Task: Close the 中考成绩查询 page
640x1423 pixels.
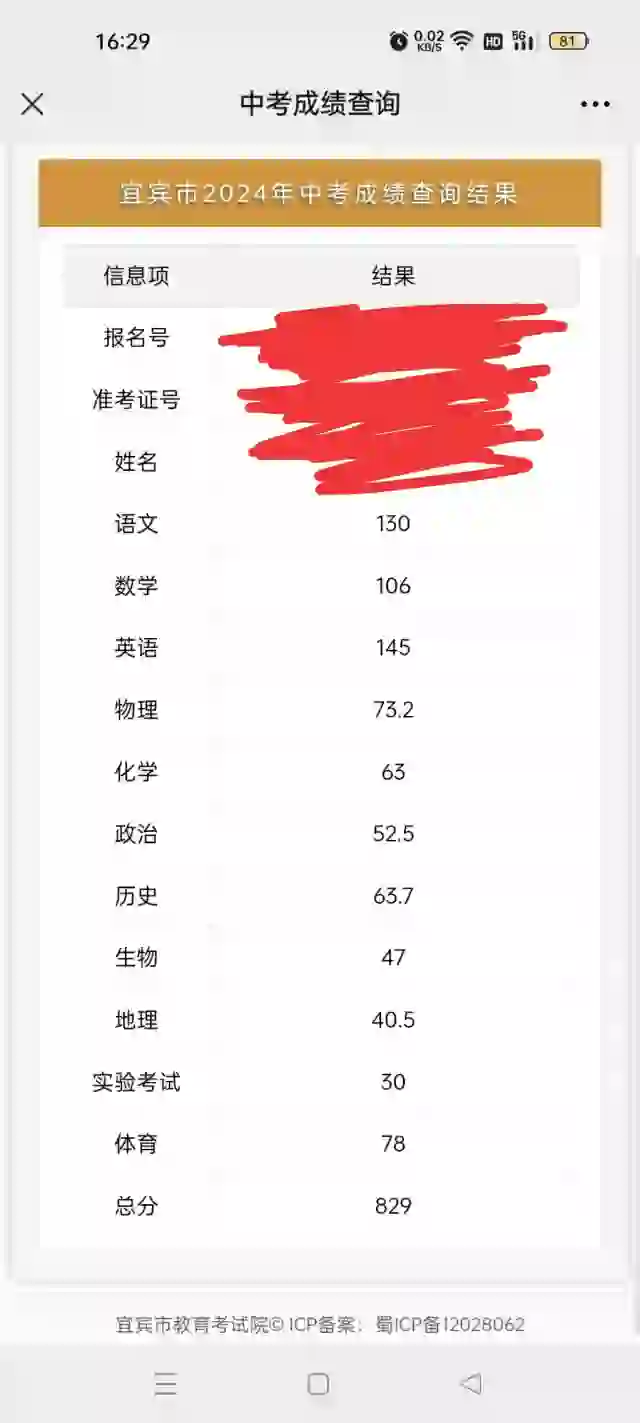Action: 32,104
